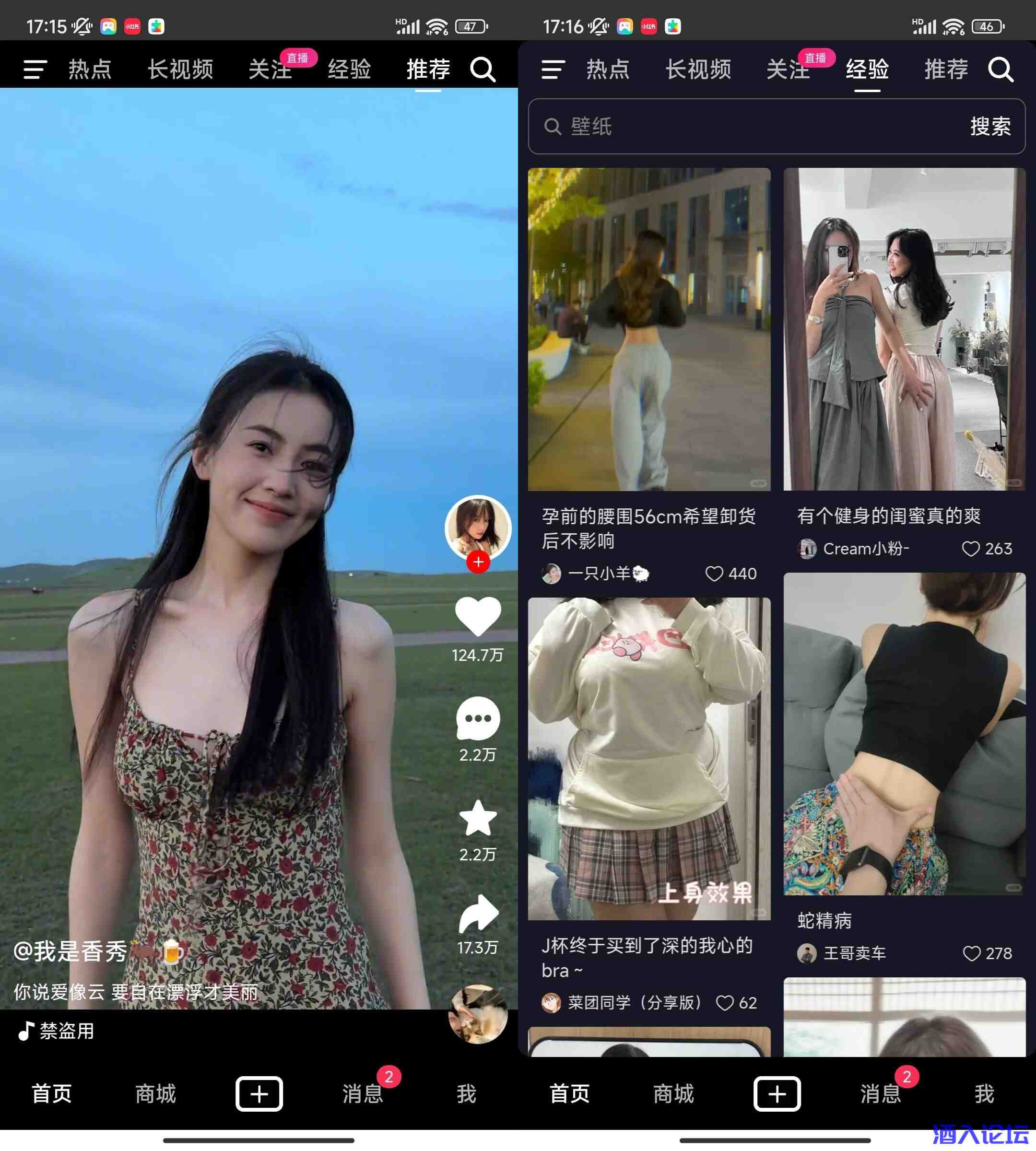The image size is (1036, 1151).
Task: Open comments showing 2.2万 on the video
Action: (478, 718)
